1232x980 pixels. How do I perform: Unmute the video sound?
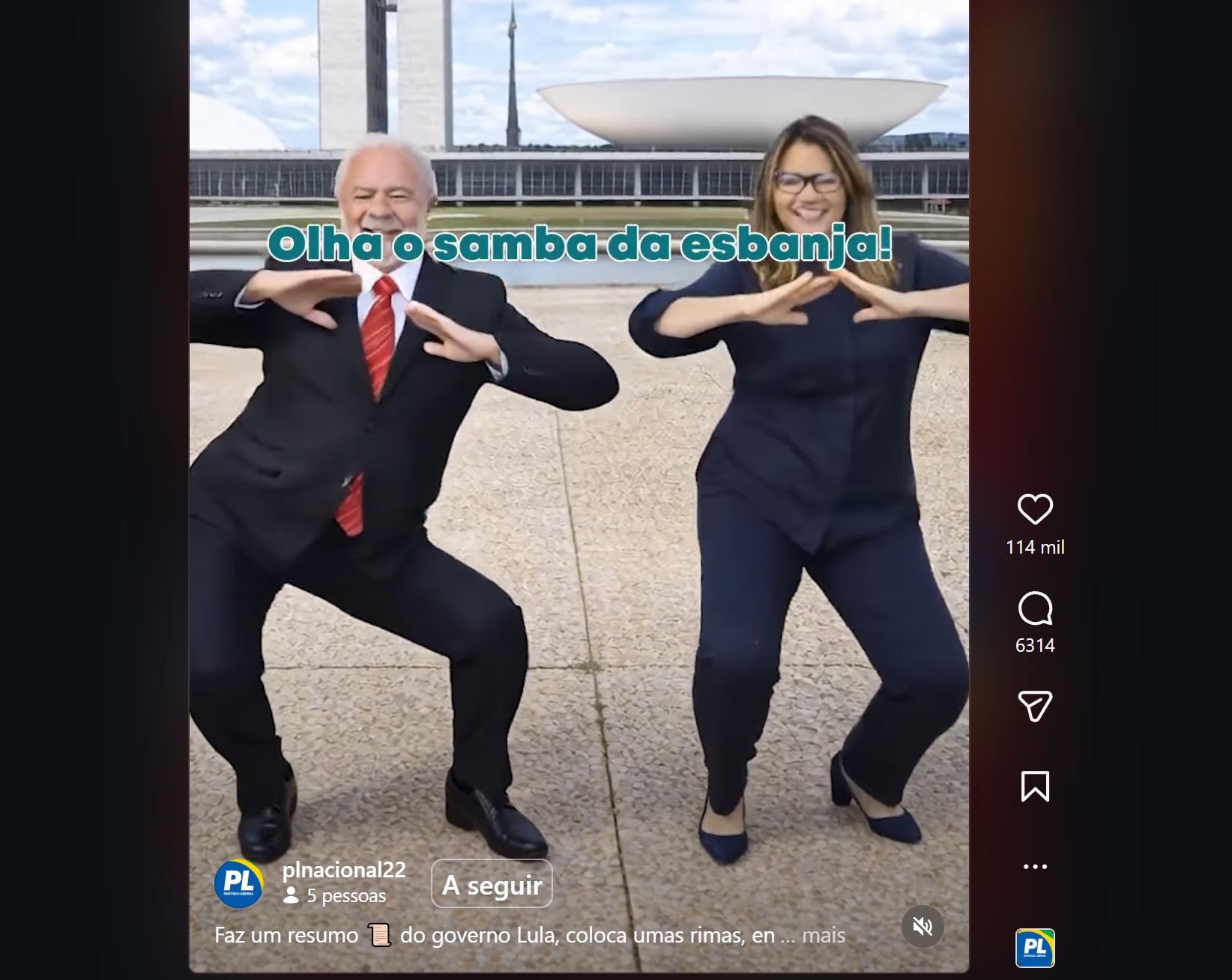click(x=923, y=927)
